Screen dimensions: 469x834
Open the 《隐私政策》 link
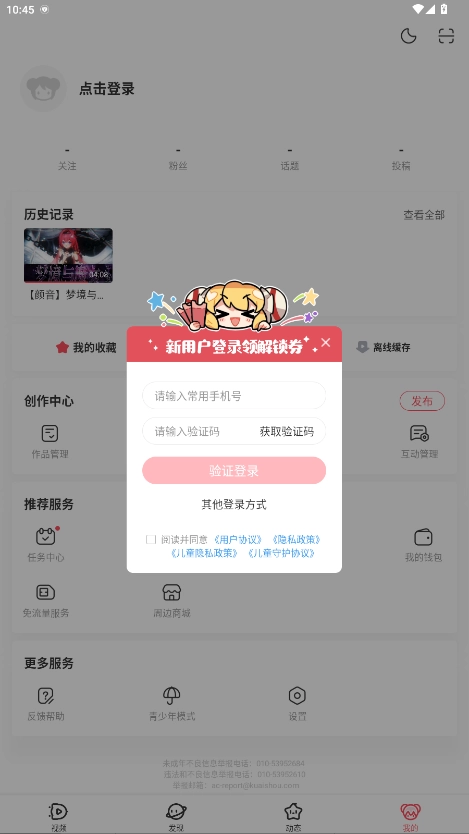(296, 539)
